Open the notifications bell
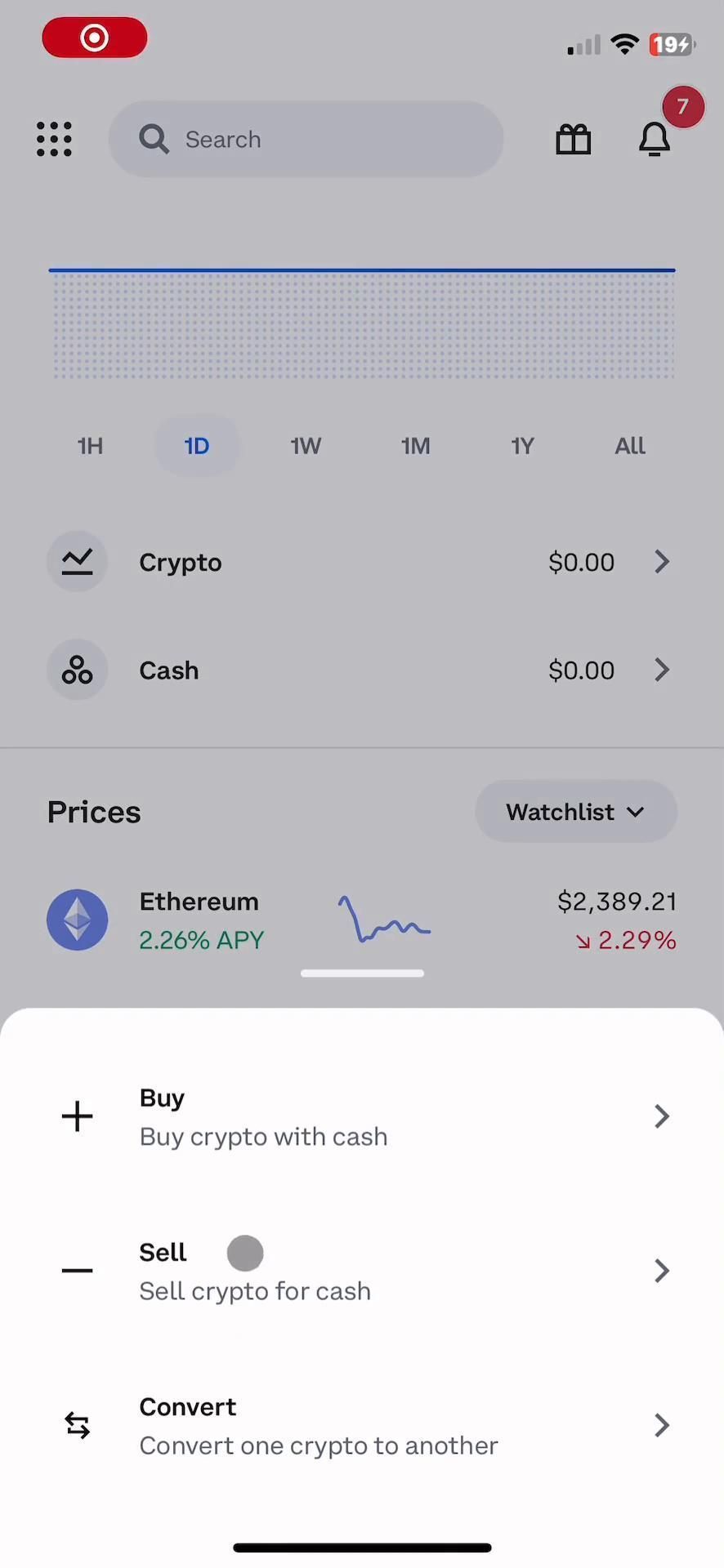The height and width of the screenshot is (1568, 724). point(655,140)
